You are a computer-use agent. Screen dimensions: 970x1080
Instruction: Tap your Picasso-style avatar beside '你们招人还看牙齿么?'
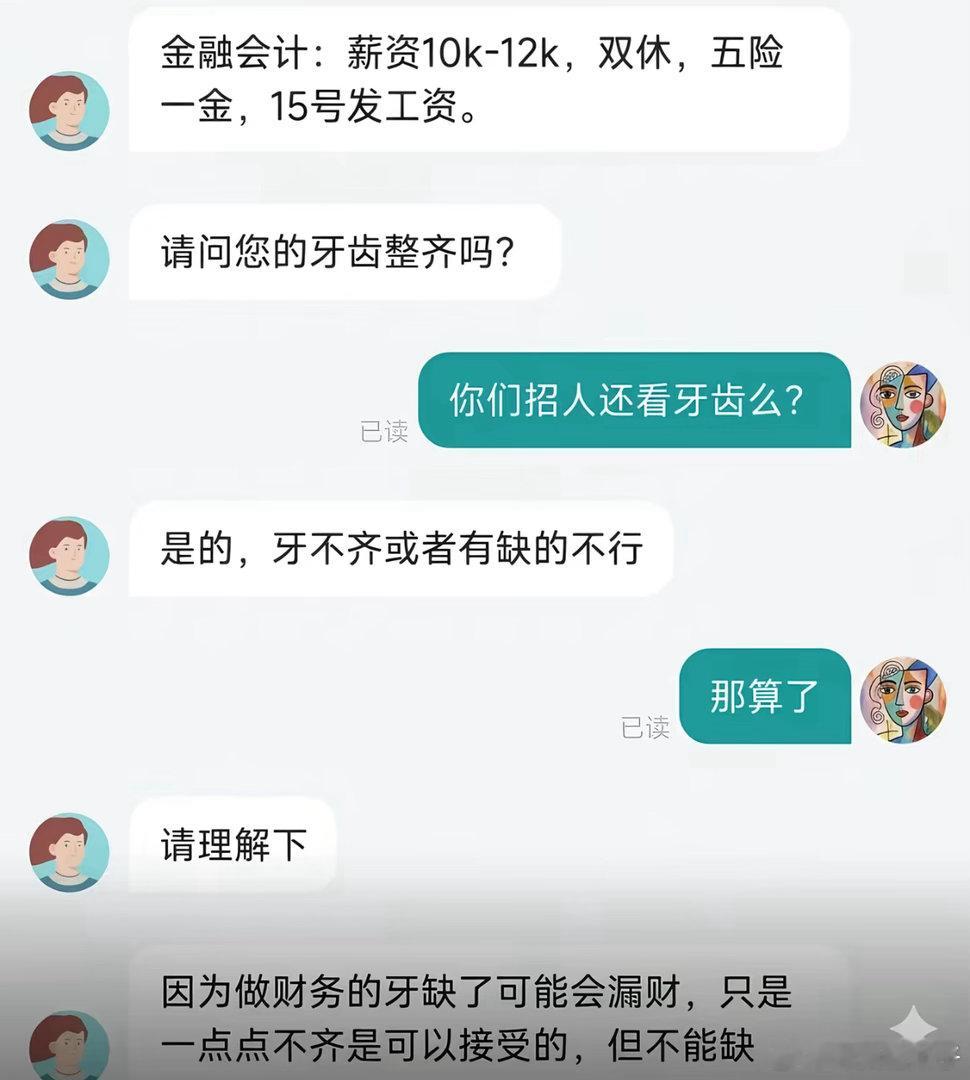coord(903,403)
